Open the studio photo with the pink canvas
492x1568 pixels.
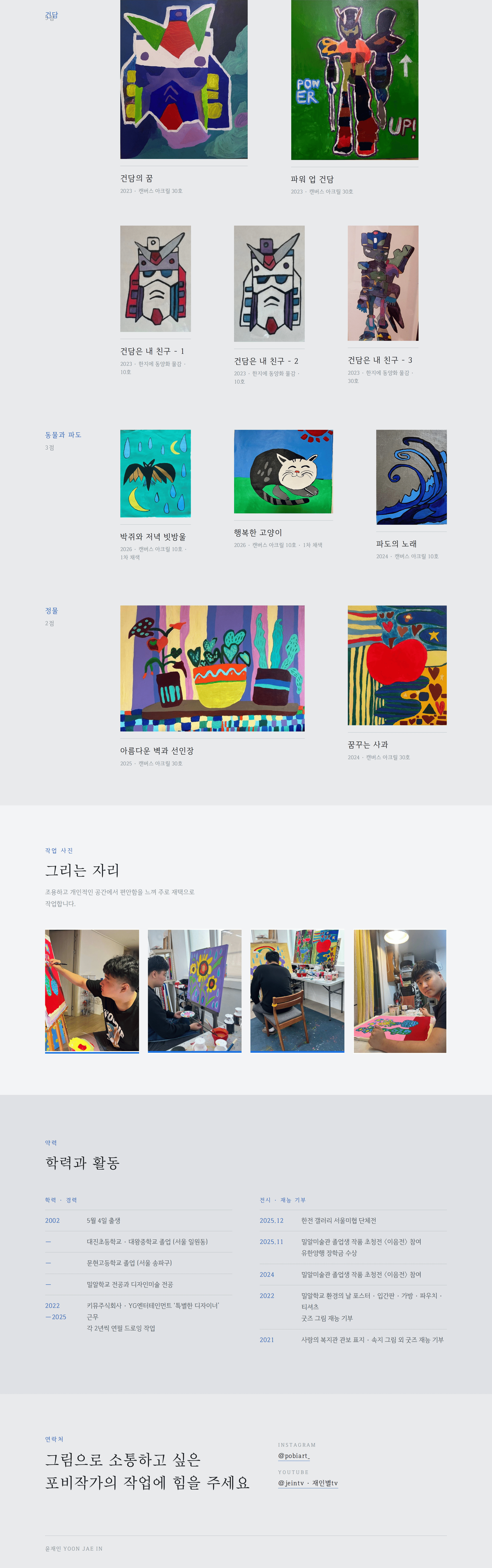point(400,991)
